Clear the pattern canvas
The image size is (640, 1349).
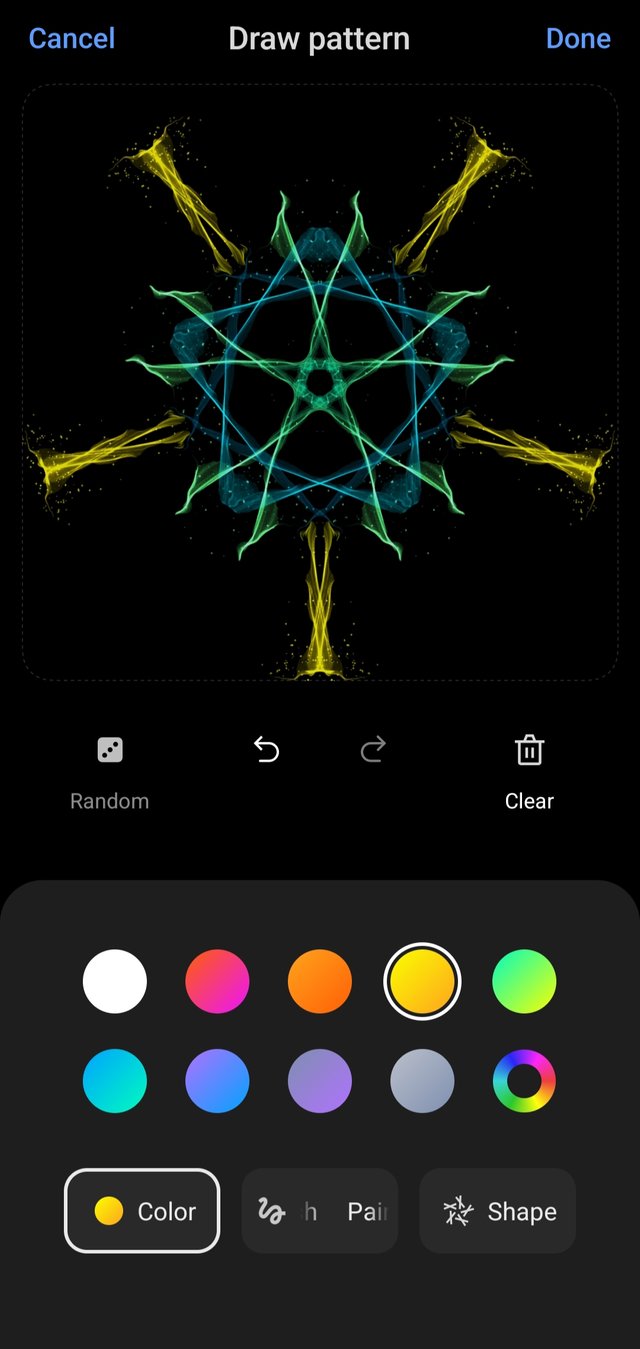point(529,771)
